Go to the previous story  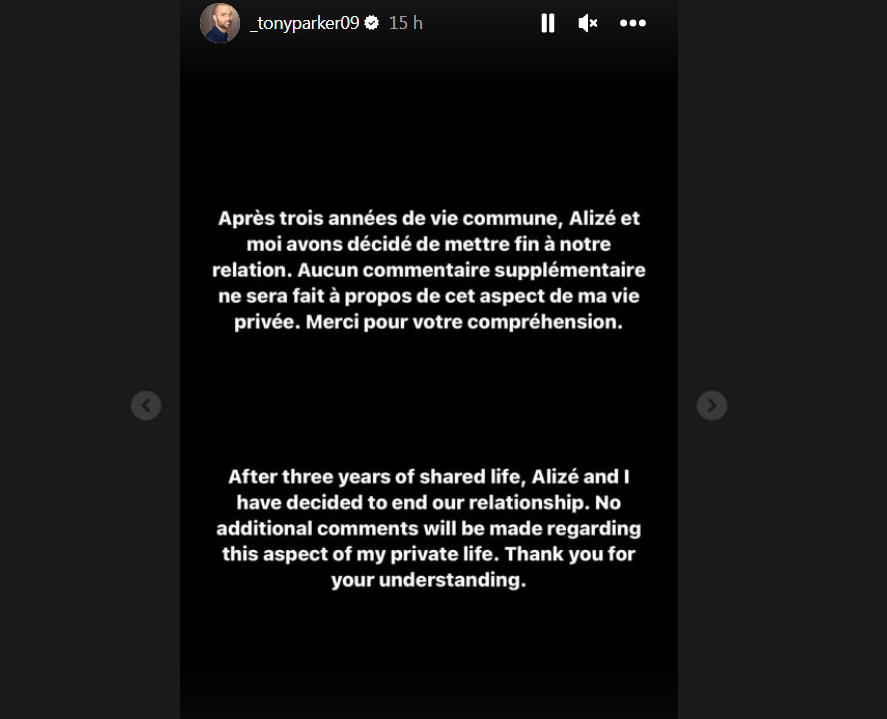tap(146, 405)
